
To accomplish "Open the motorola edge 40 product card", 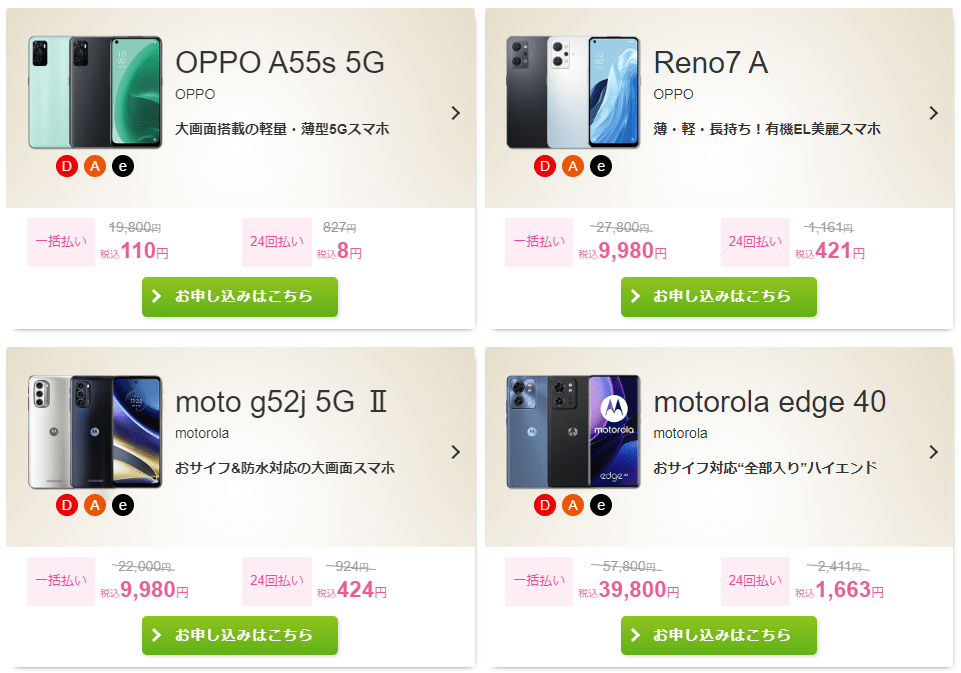I will (x=770, y=402).
